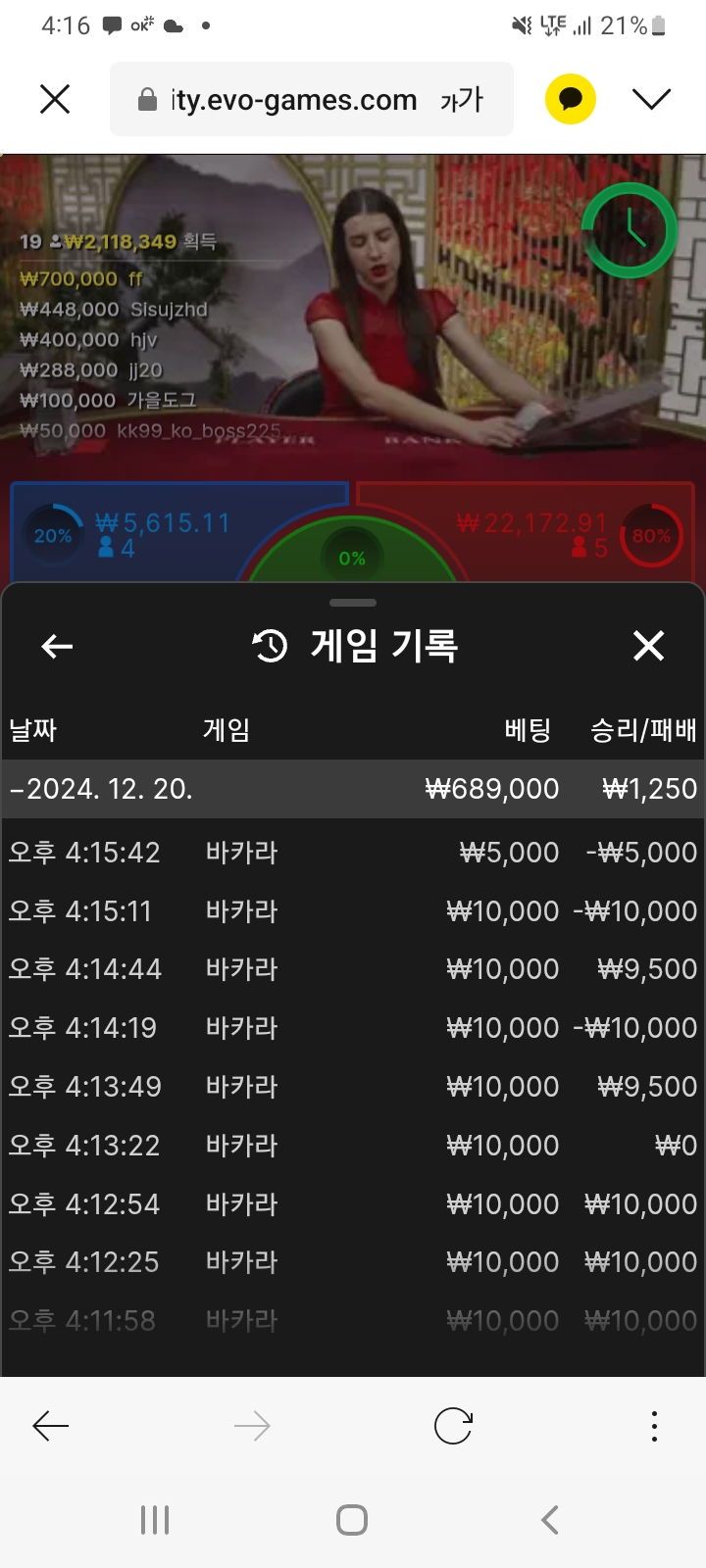Go back from the game history panel
Image resolution: width=706 pixels, height=1568 pixels.
pyautogui.click(x=57, y=646)
